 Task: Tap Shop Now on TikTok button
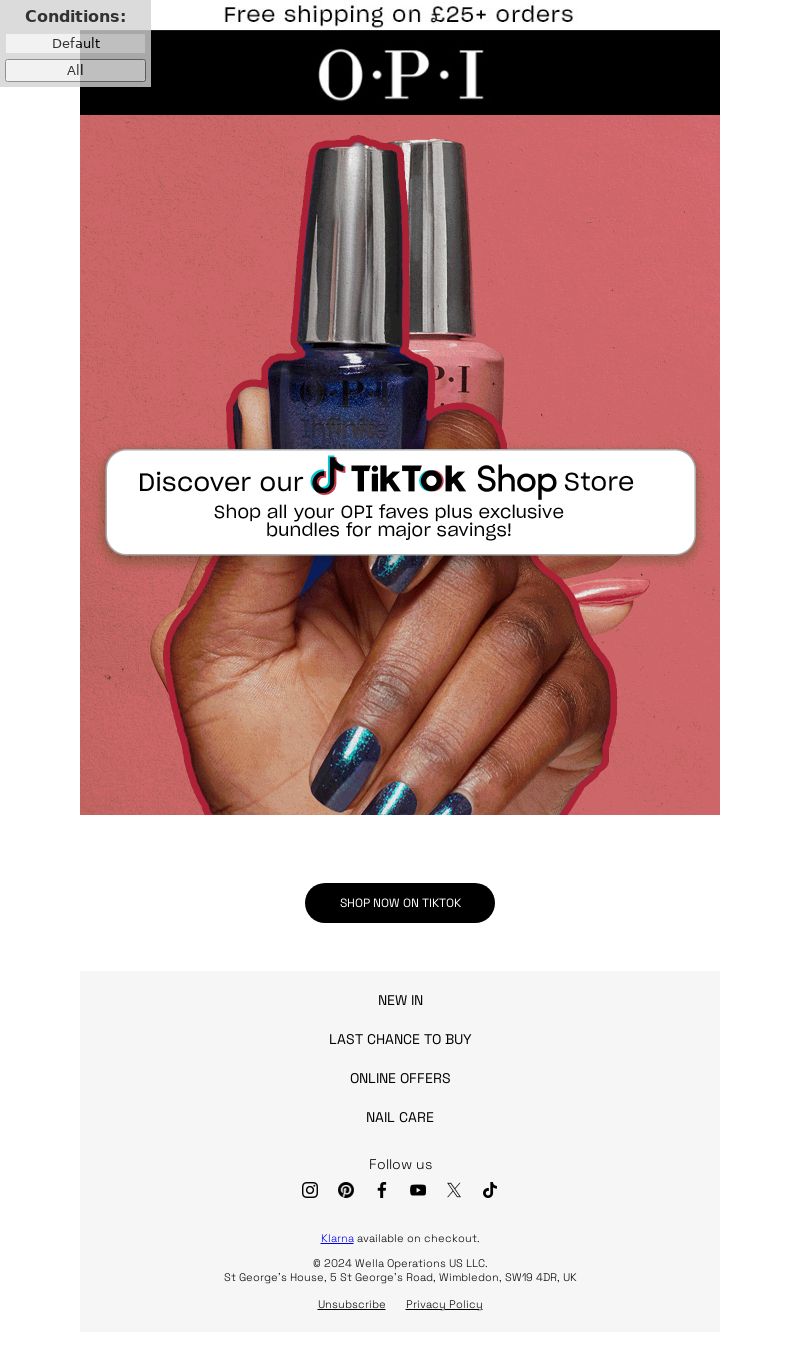tap(400, 903)
